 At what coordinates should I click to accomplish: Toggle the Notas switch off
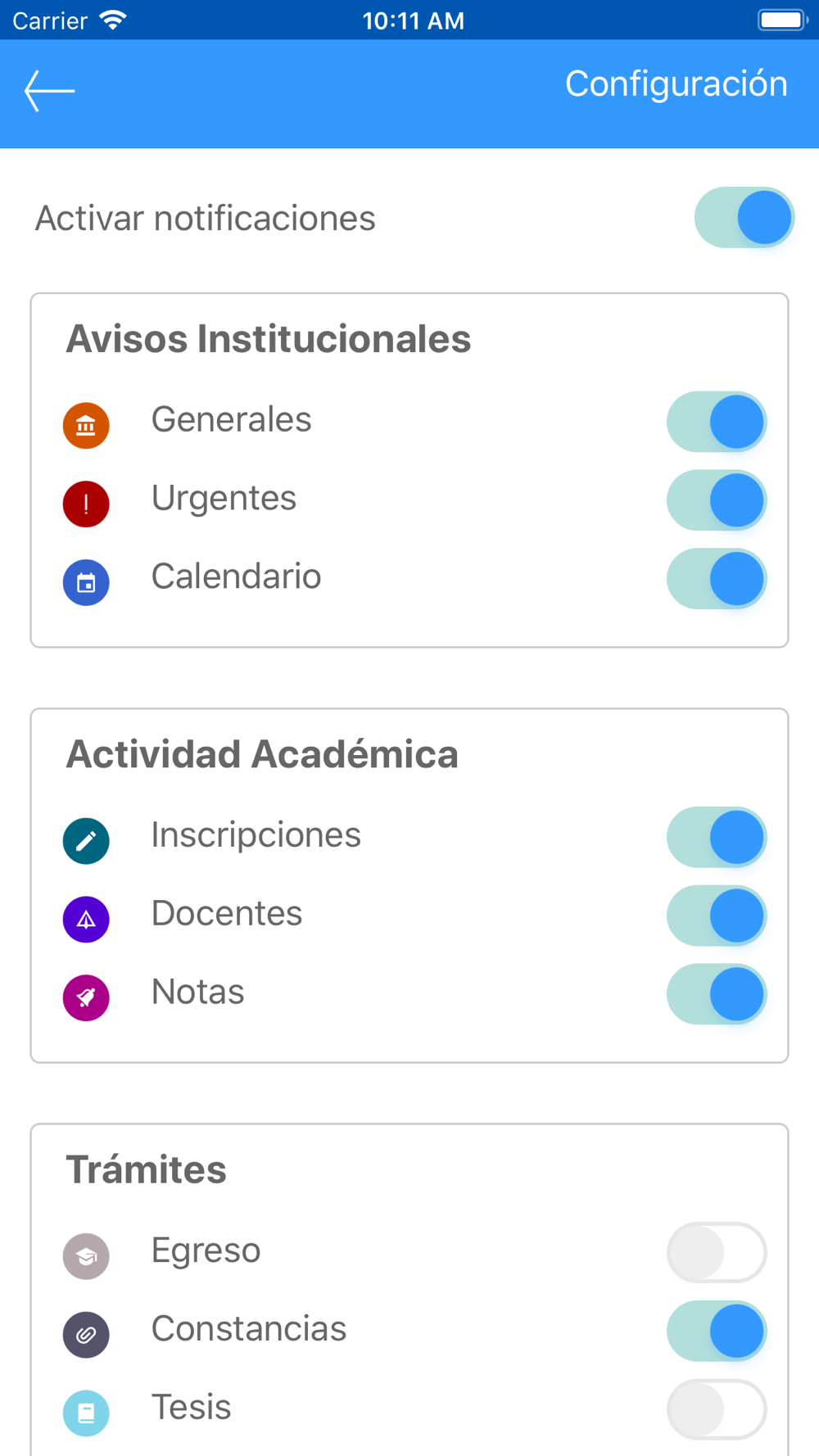click(717, 994)
